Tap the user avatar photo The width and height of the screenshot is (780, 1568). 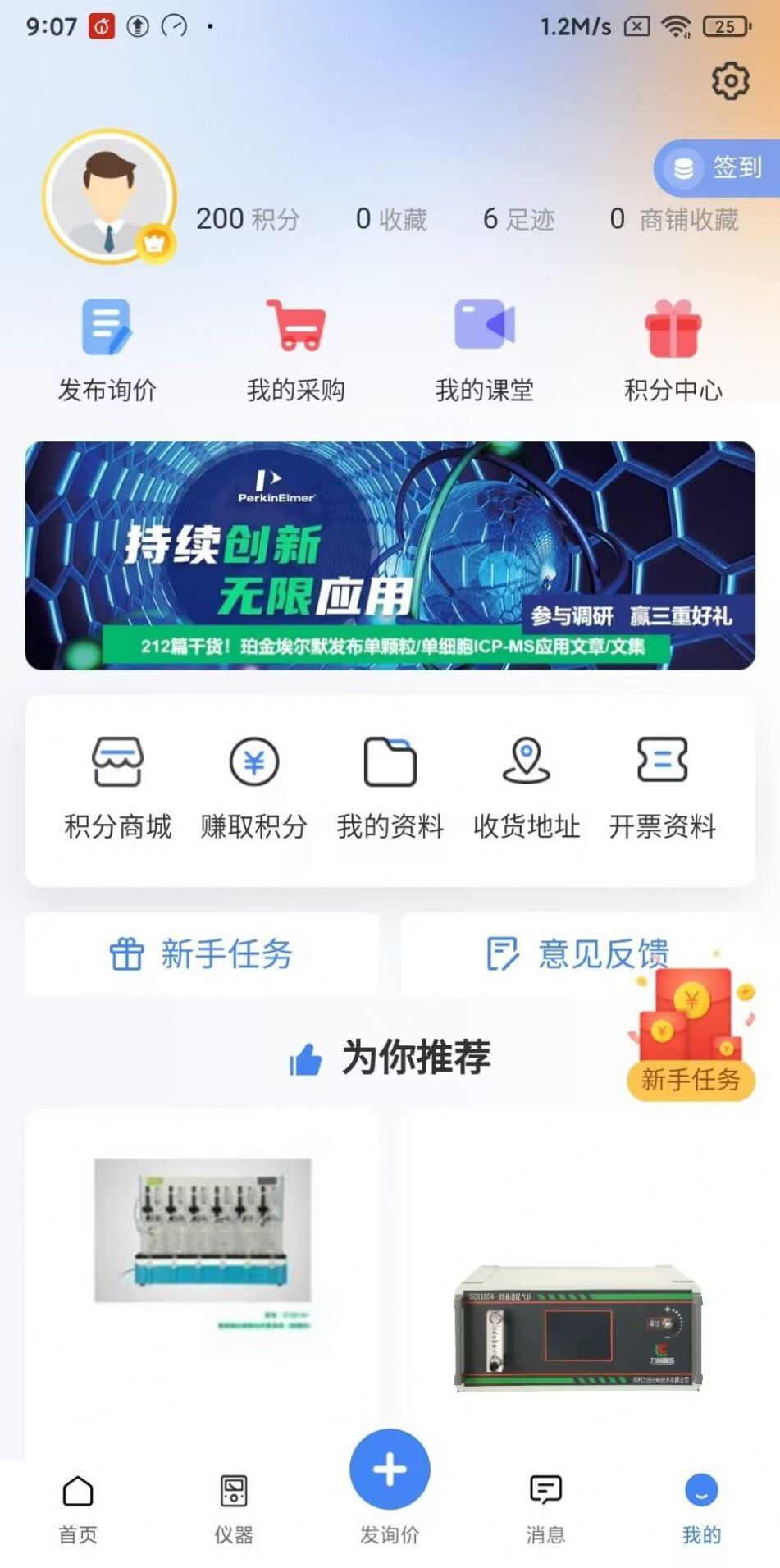click(107, 194)
